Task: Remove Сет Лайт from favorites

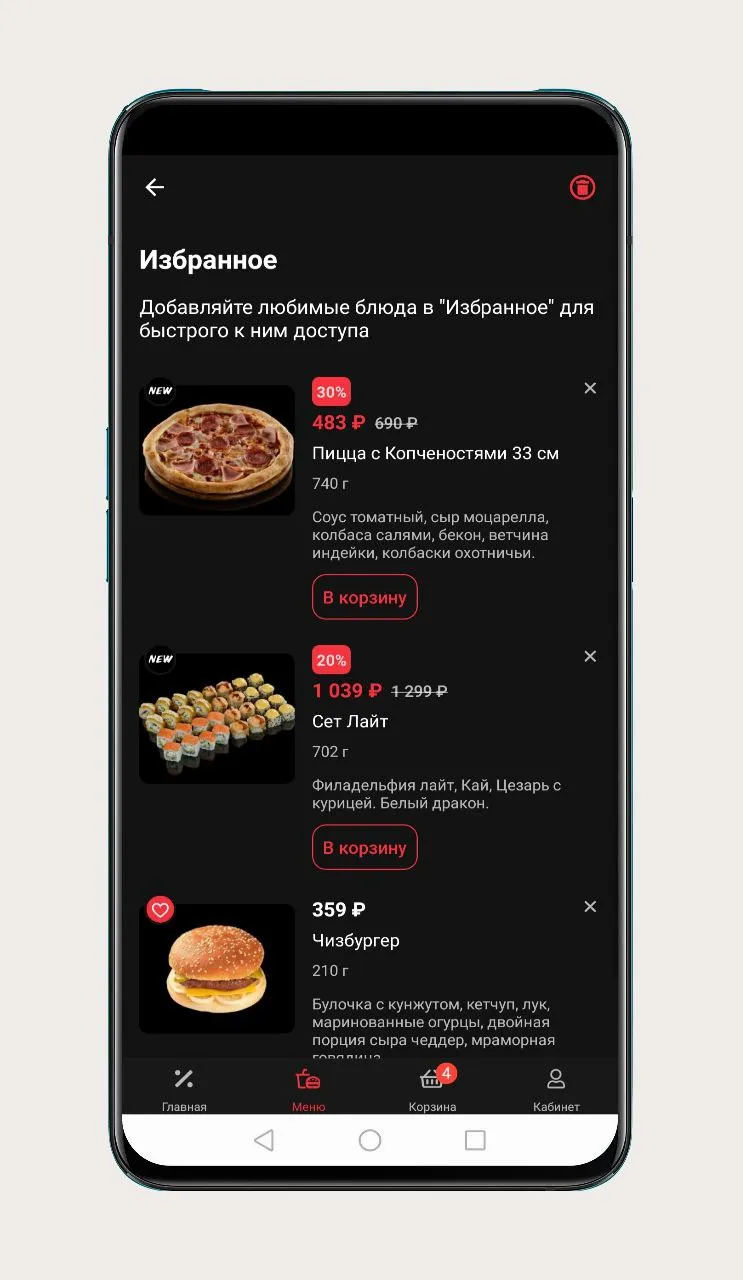Action: click(x=590, y=656)
